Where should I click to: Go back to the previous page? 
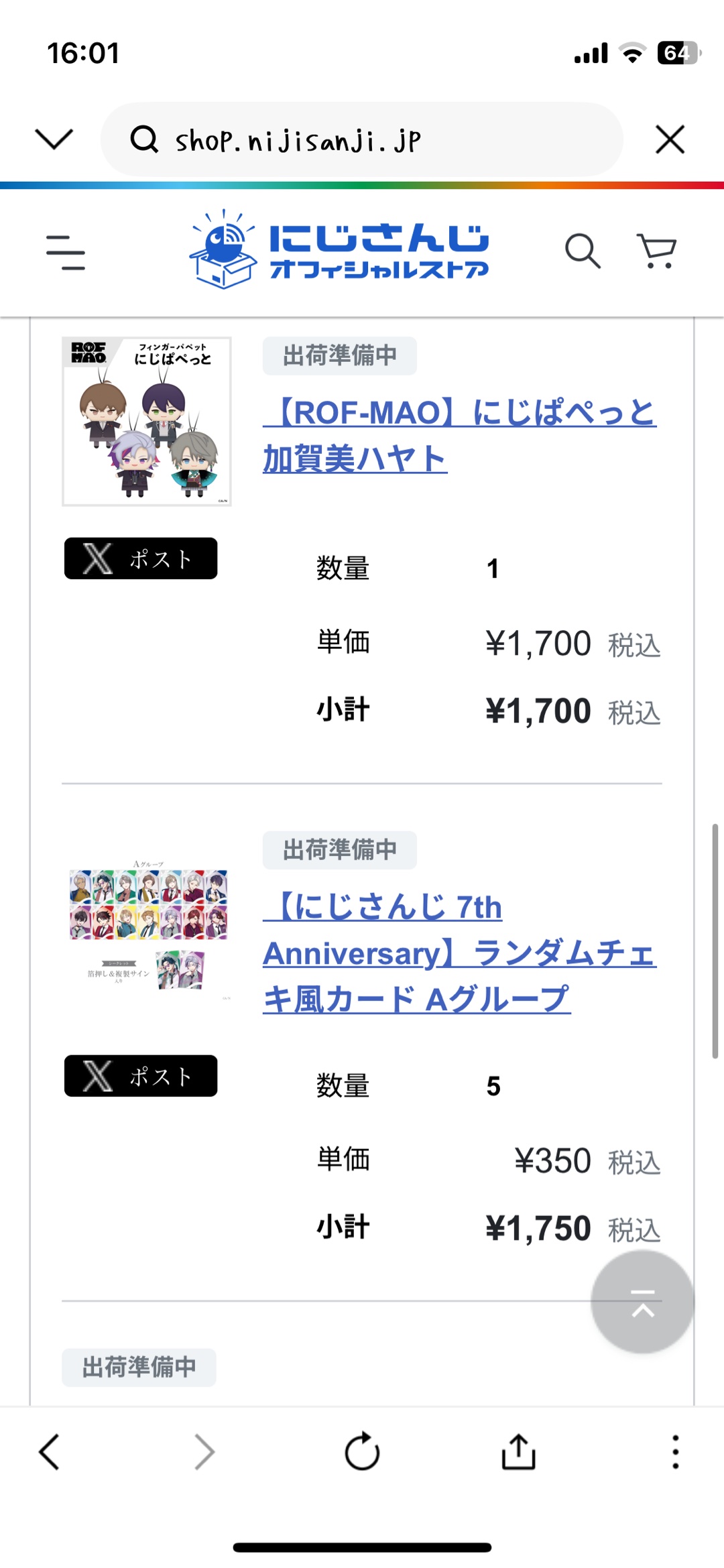coord(50,1452)
